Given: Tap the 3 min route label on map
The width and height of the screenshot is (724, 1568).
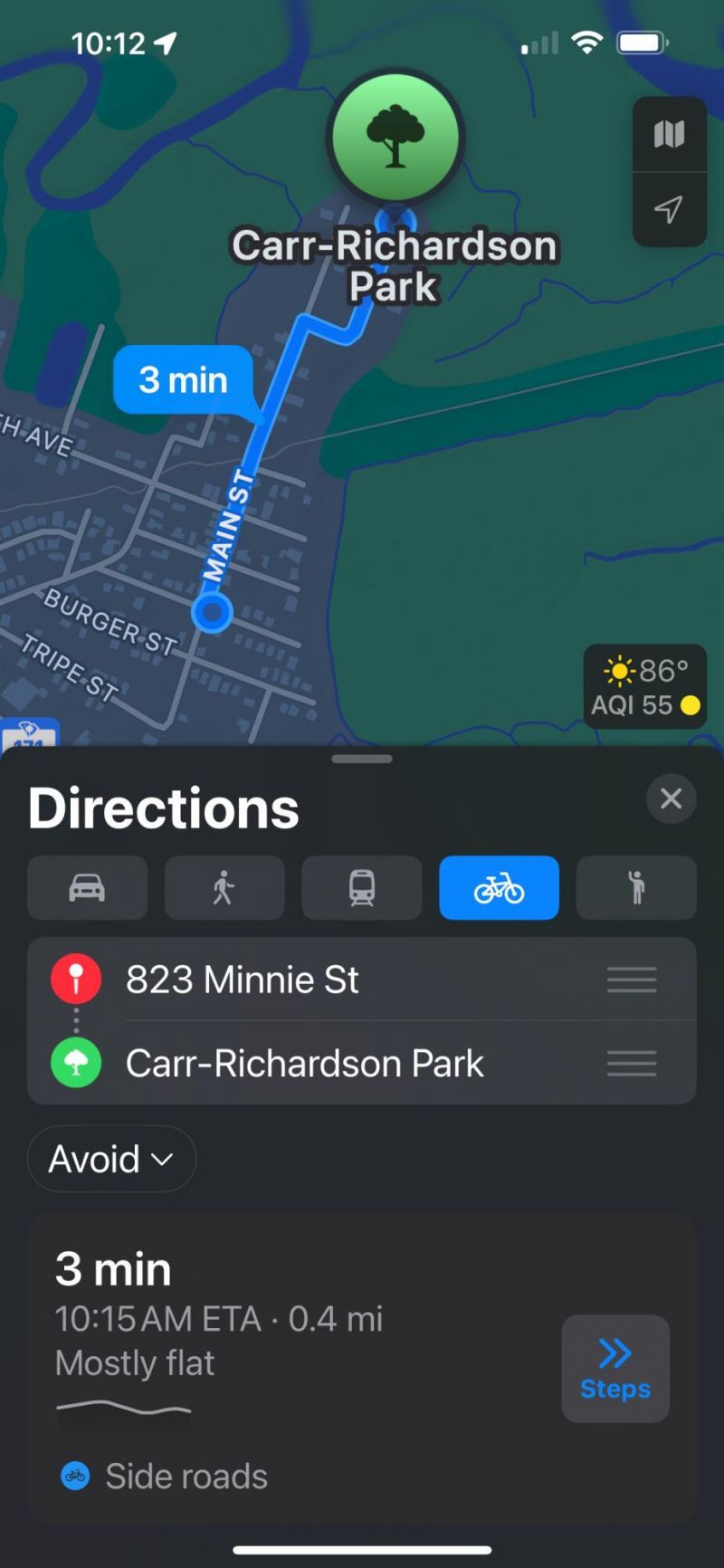Looking at the screenshot, I should point(184,380).
